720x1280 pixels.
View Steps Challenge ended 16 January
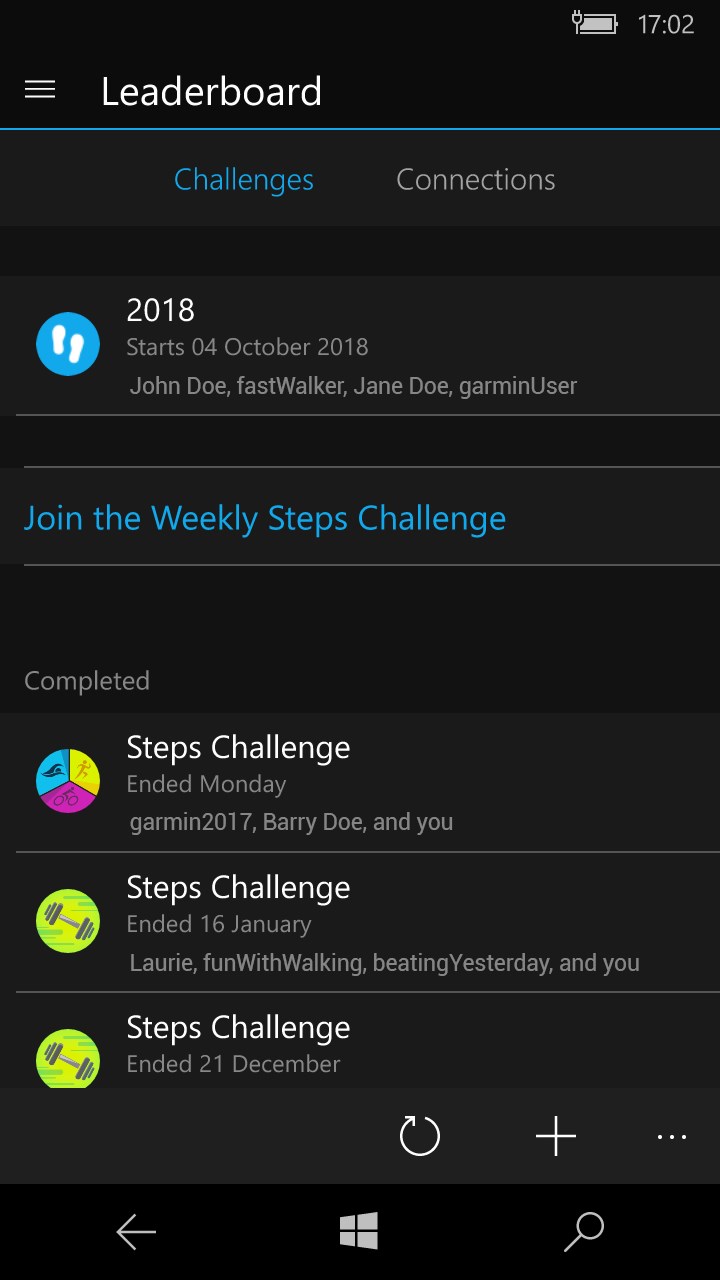(360, 923)
